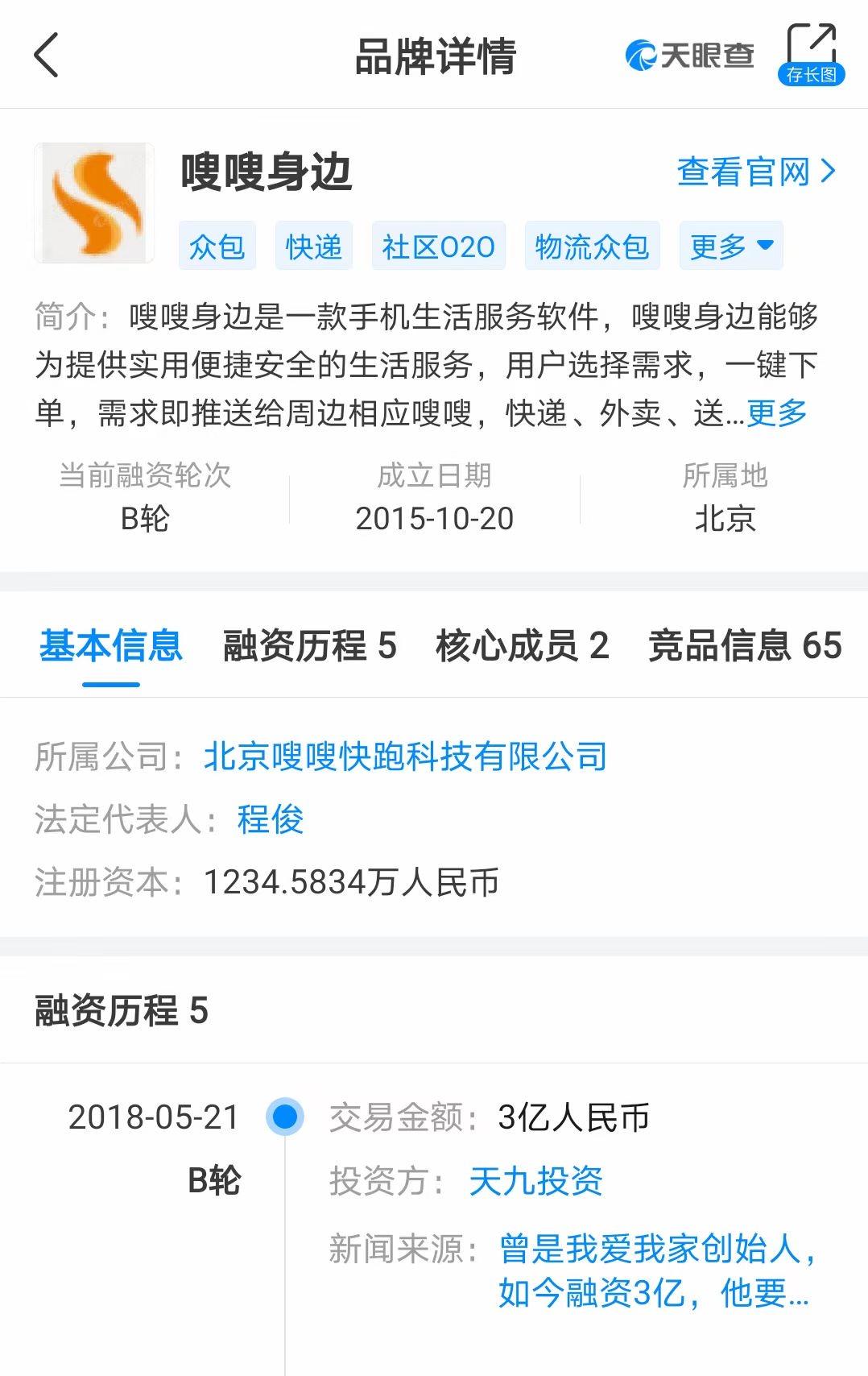点击融资时间轴上的蓝色圆点
Viewport: 868px width, 1376px height.
[x=286, y=1116]
